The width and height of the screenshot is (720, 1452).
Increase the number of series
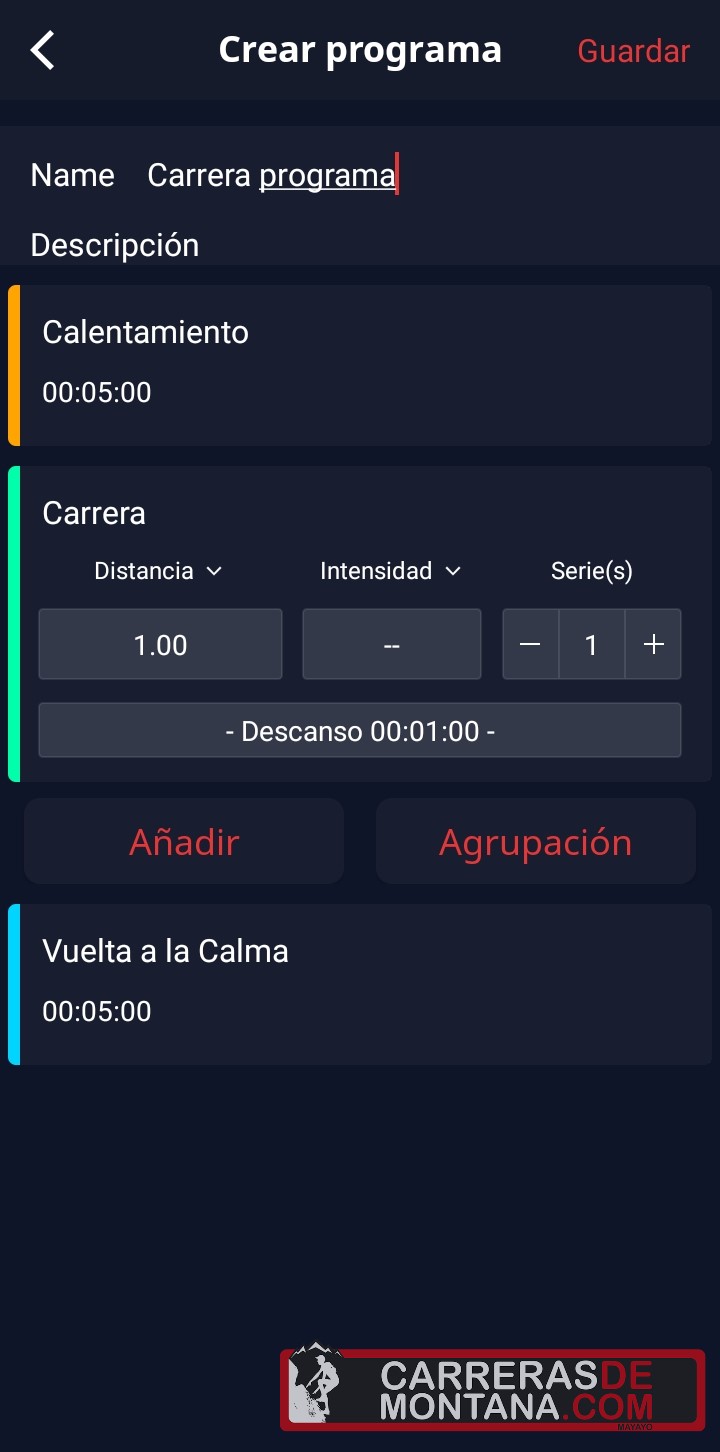653,645
